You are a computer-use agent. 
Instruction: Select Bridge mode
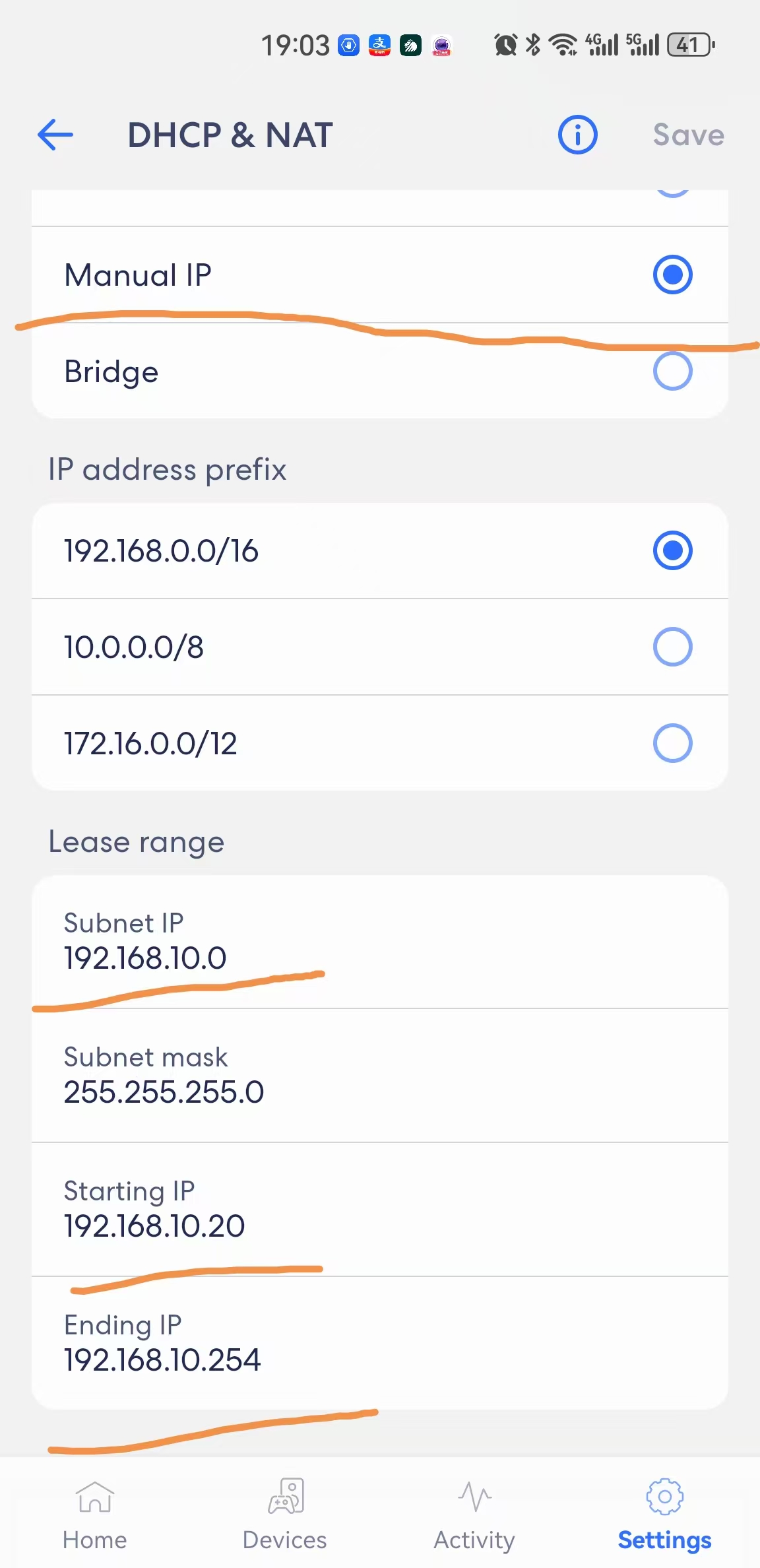(380, 371)
